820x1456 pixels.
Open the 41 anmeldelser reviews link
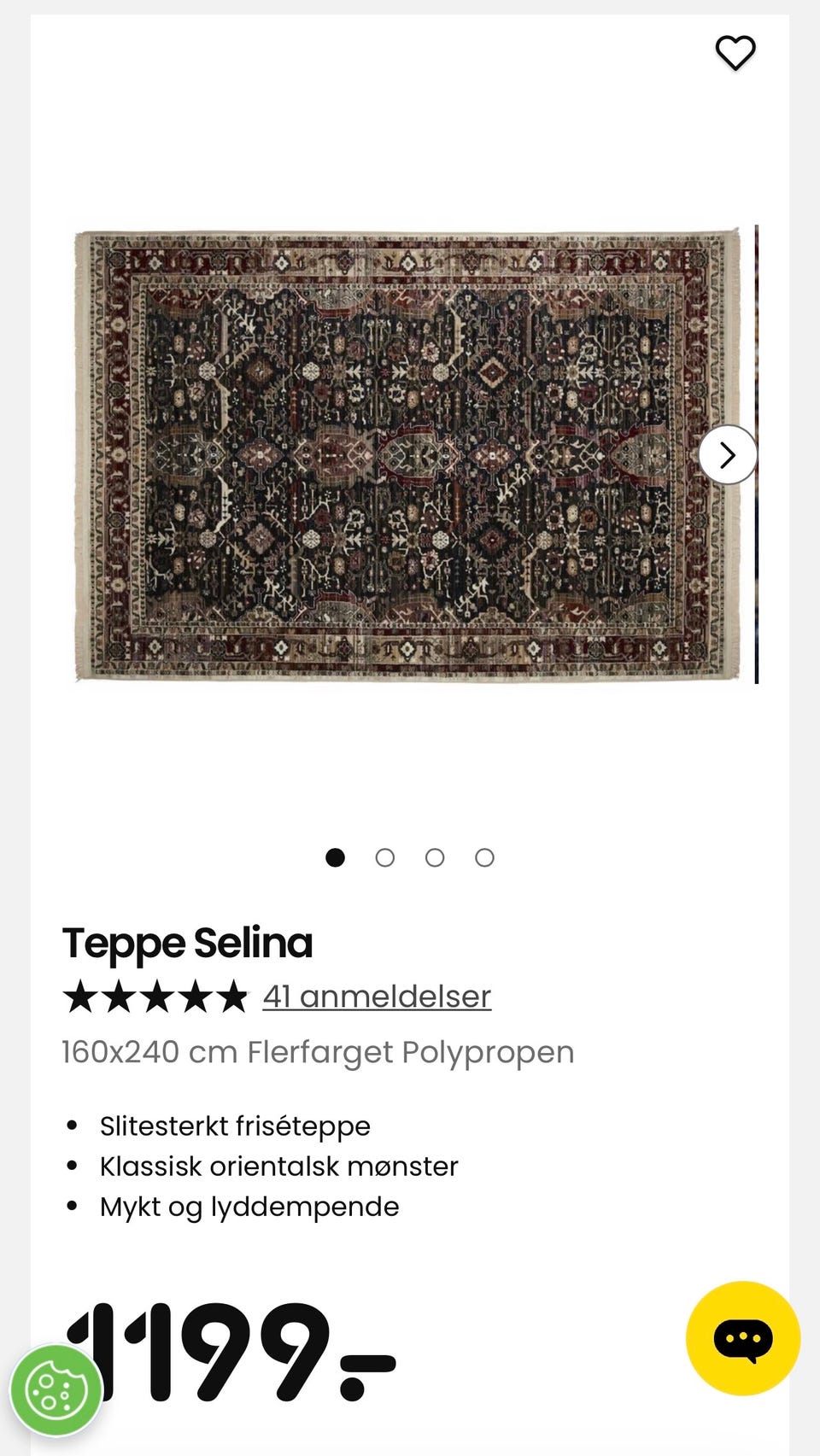click(x=376, y=997)
